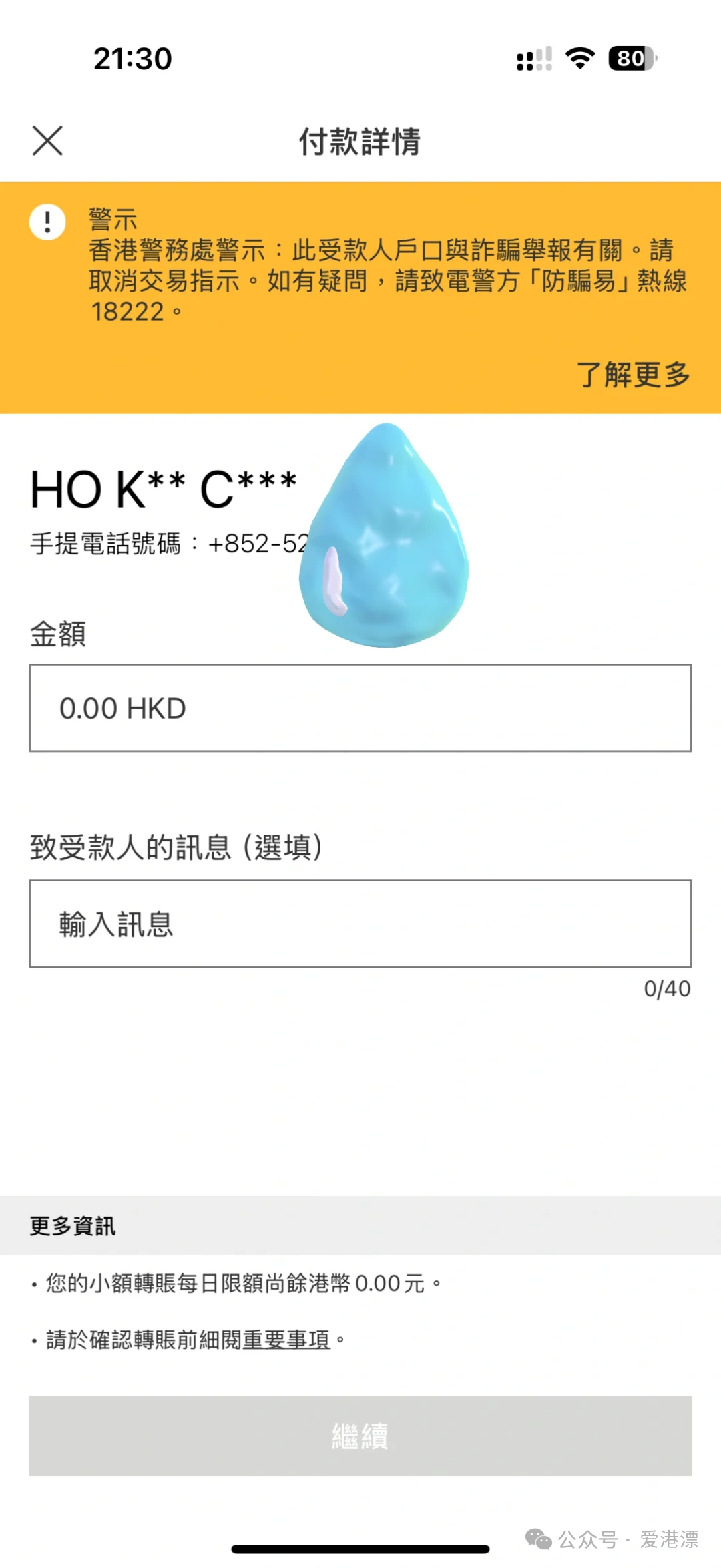Tap the 繼續 button
The image size is (721, 1568).
[x=360, y=1436]
